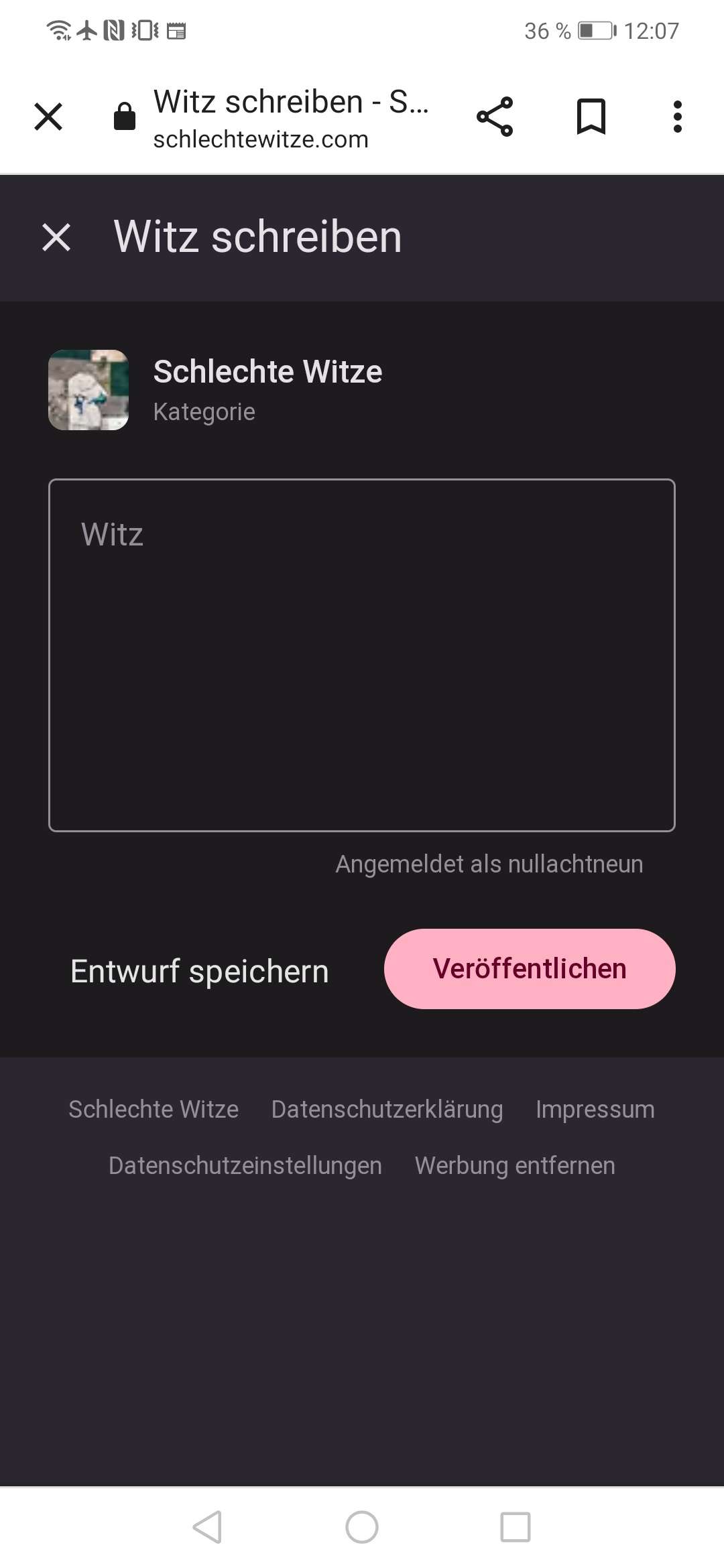Focus the Witz text field
The image size is (724, 1568).
pyautogui.click(x=362, y=655)
